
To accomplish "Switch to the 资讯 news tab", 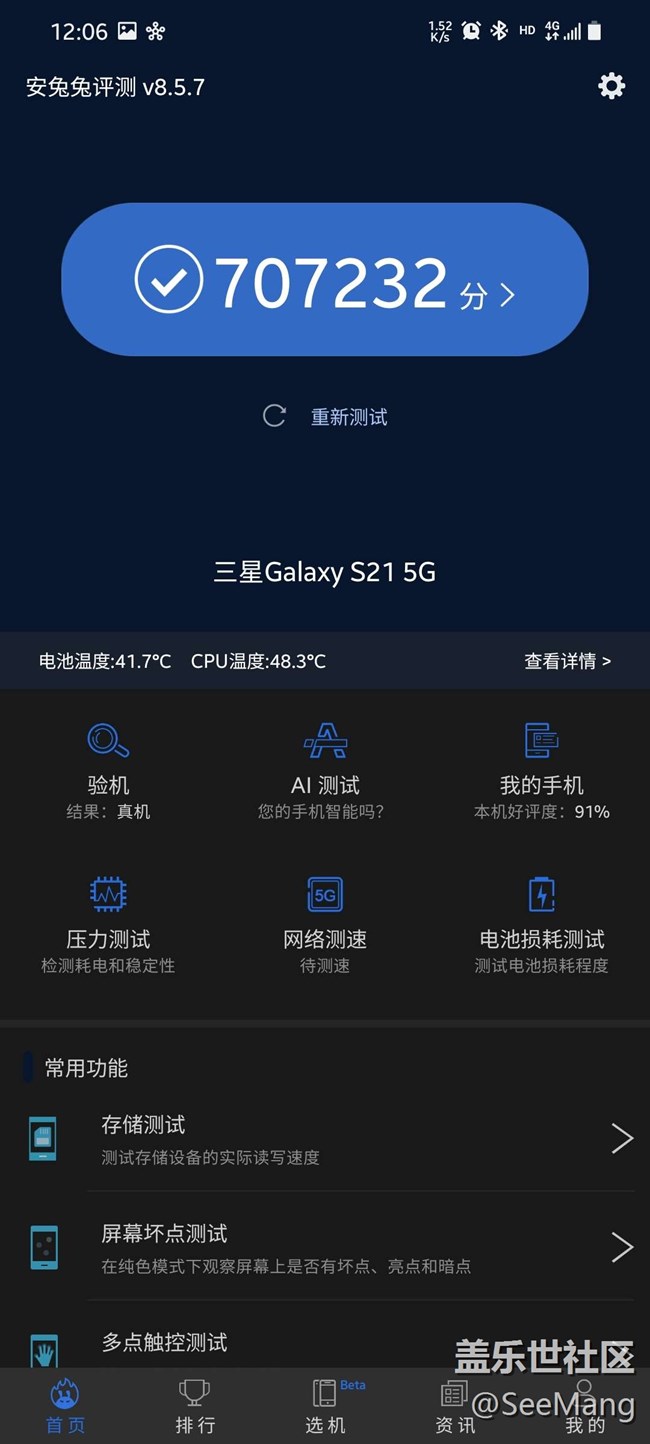I will coord(455,1407).
